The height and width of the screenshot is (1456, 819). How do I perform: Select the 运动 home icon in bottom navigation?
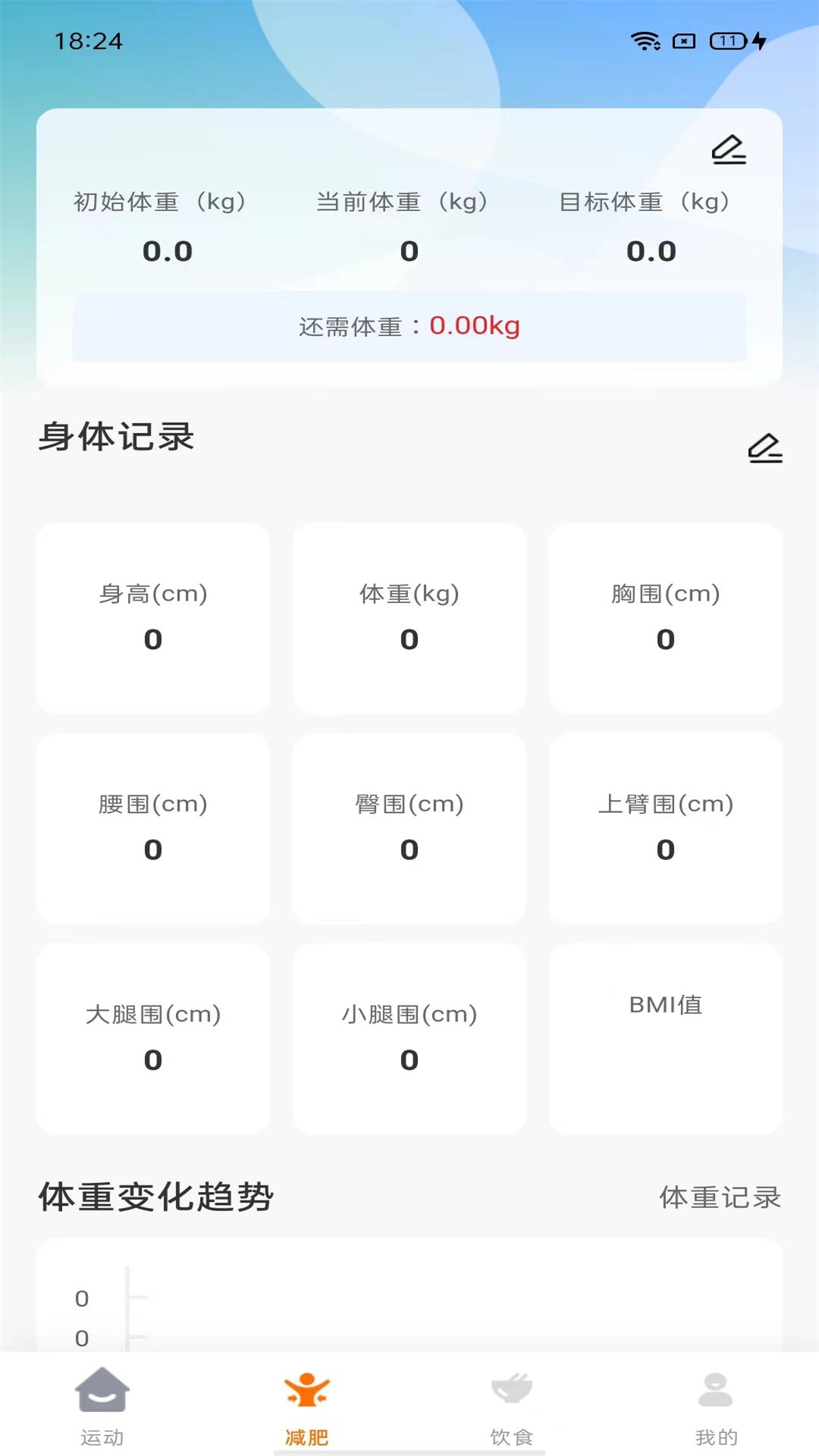(102, 1390)
